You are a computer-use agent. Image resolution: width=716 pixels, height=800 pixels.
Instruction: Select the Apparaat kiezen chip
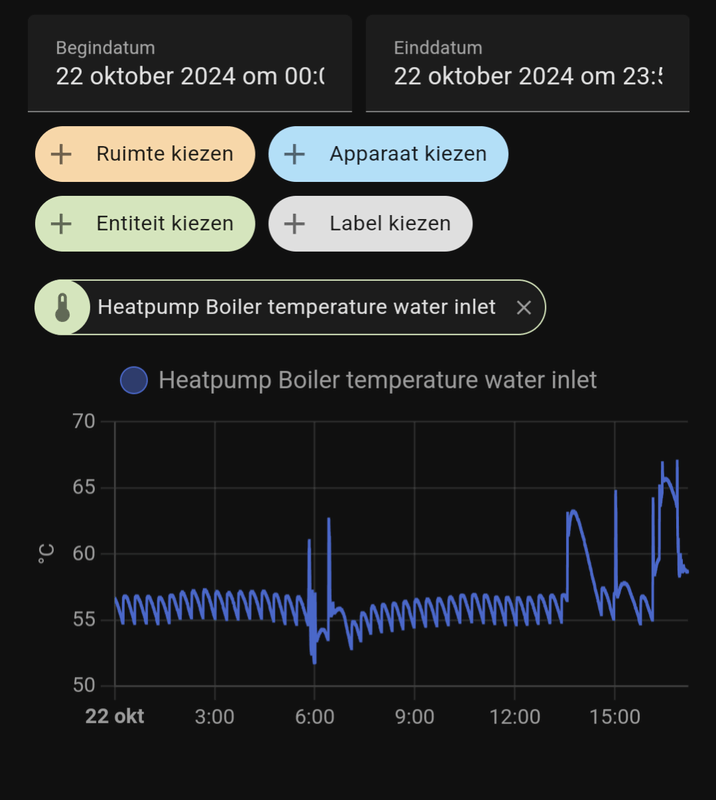[388, 154]
